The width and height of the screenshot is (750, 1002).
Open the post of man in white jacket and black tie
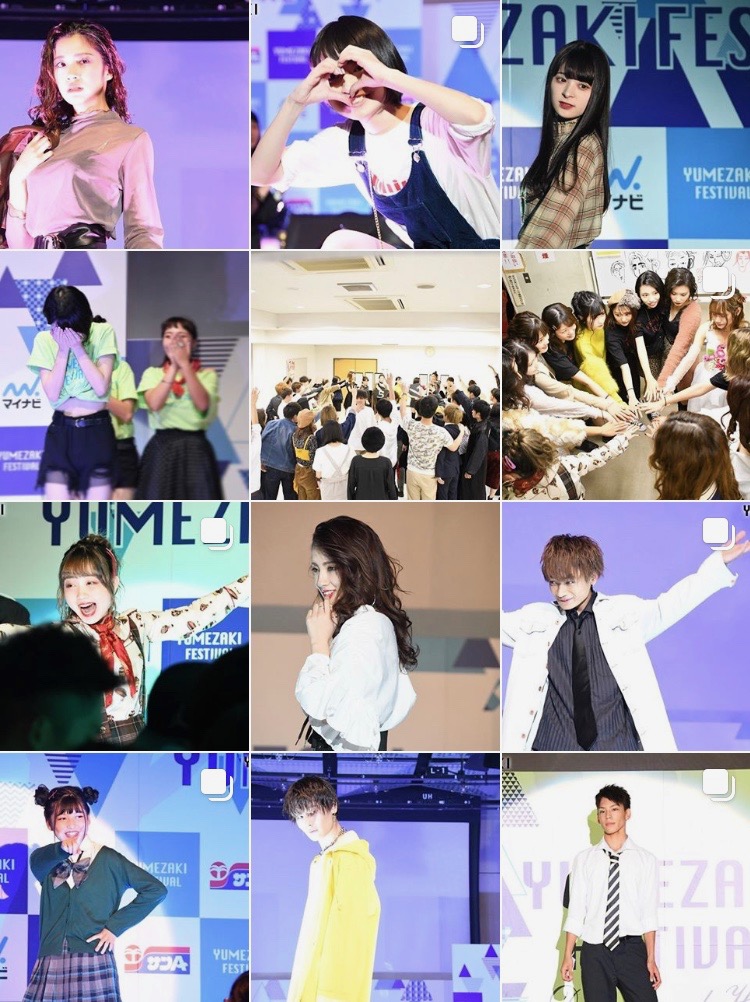tap(626, 626)
